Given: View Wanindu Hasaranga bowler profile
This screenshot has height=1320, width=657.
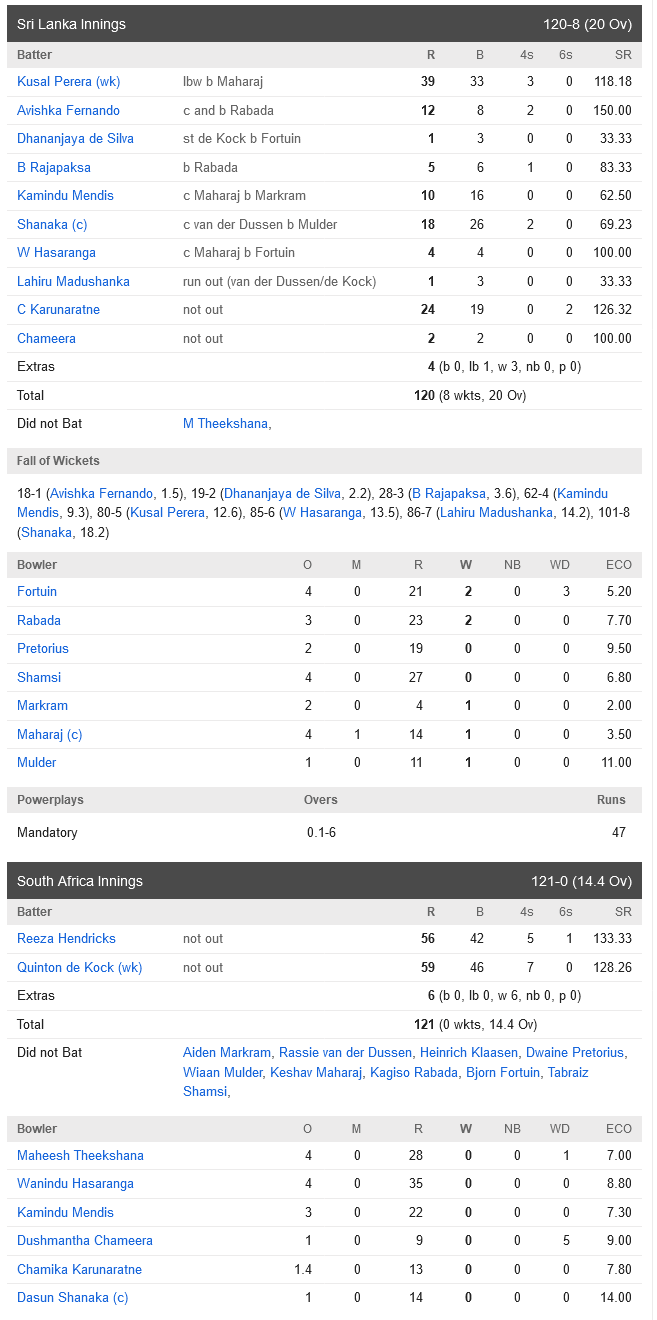Looking at the screenshot, I should click(75, 1183).
